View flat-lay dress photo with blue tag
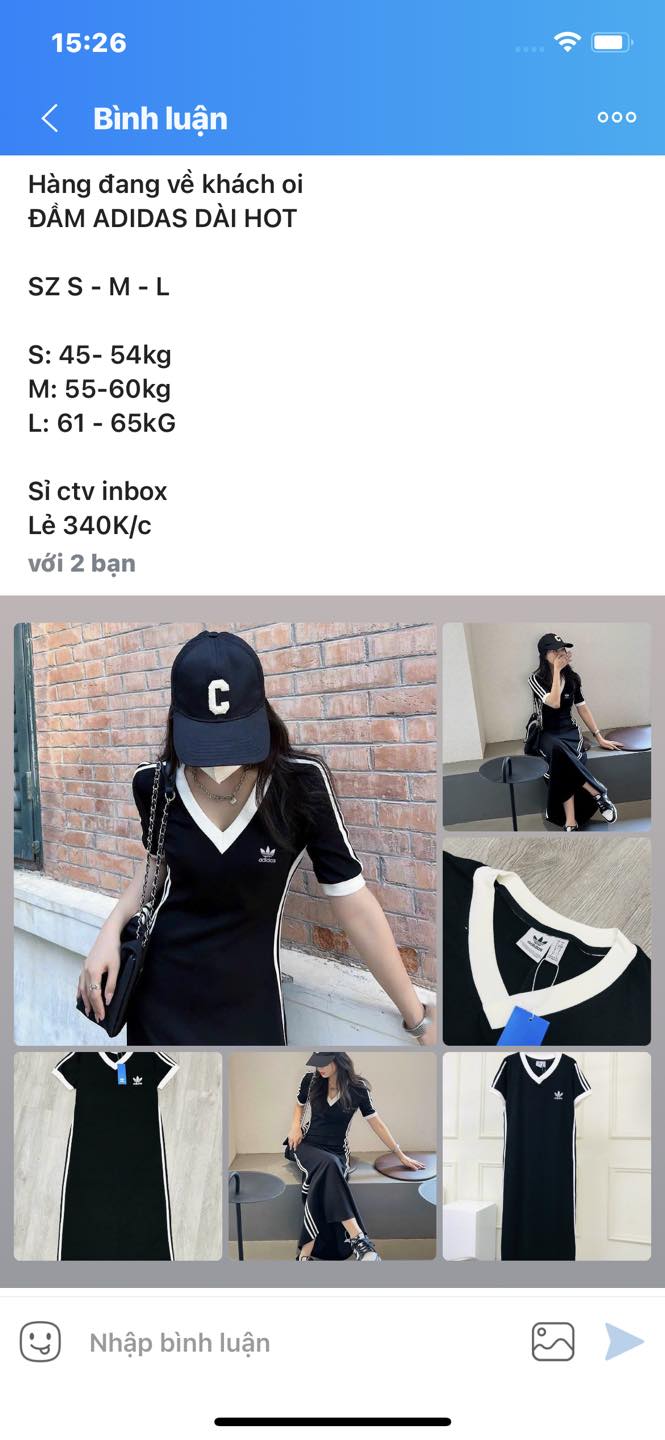Screen dimensions: 665x1440 (117, 1155)
